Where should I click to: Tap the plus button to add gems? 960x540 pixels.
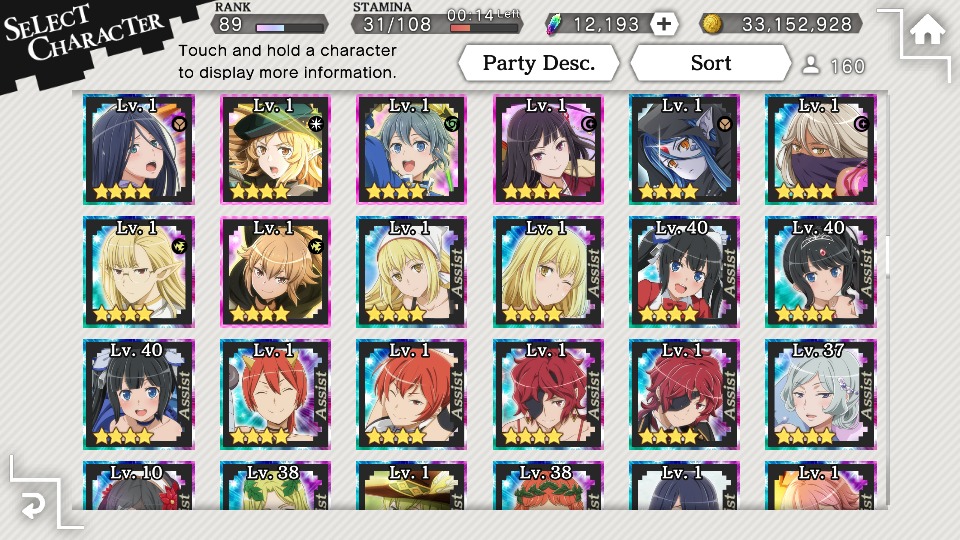664,24
